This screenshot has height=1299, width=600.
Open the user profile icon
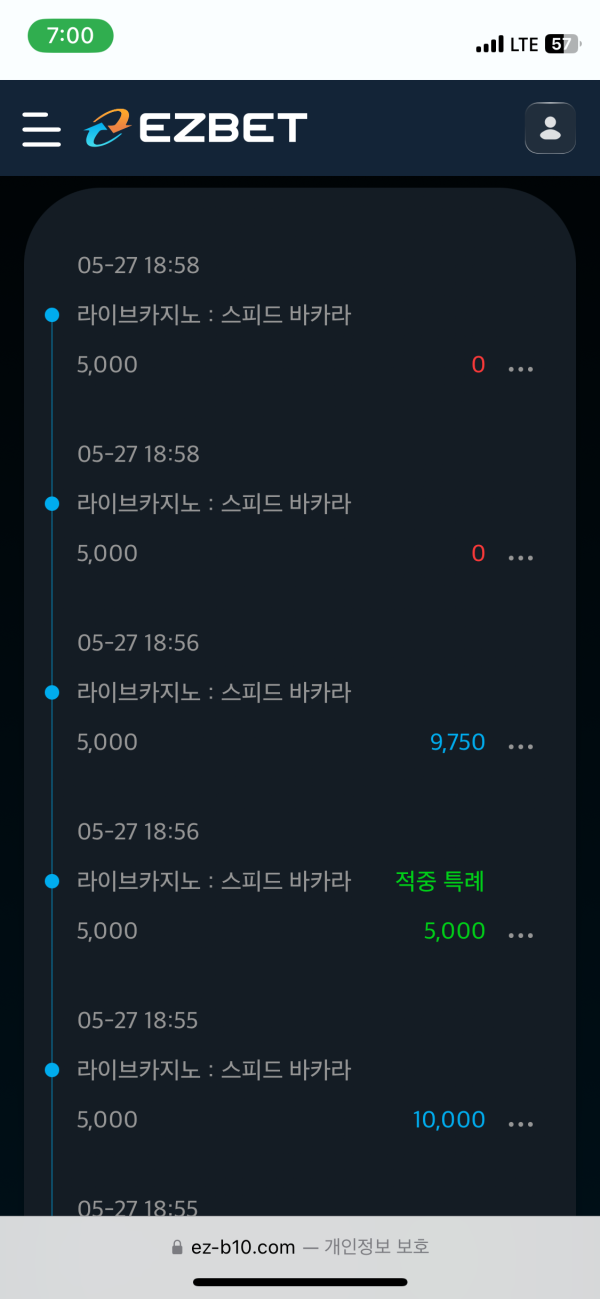[x=550, y=128]
